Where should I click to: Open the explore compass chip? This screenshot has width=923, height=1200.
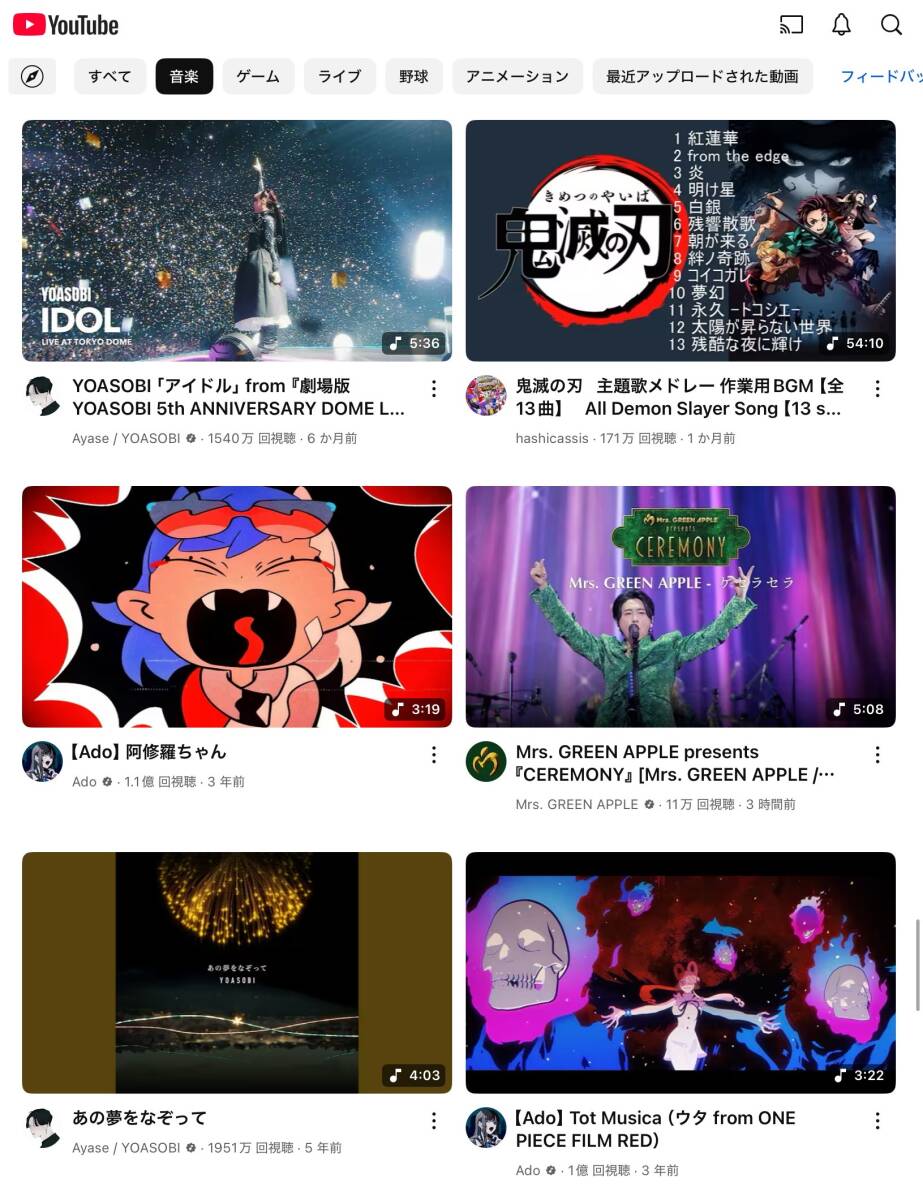click(x=32, y=76)
